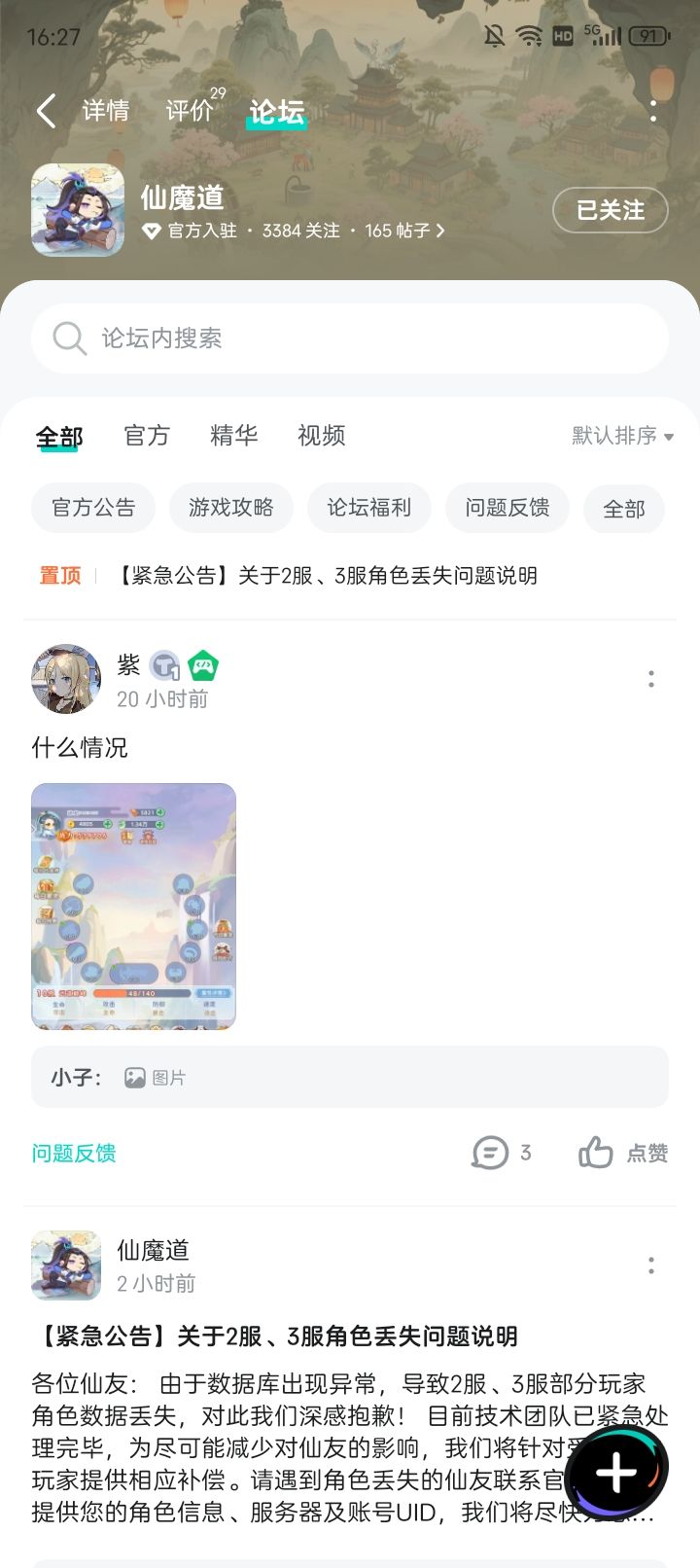Open more options on 仙魔道's announcement post

coord(650,1265)
